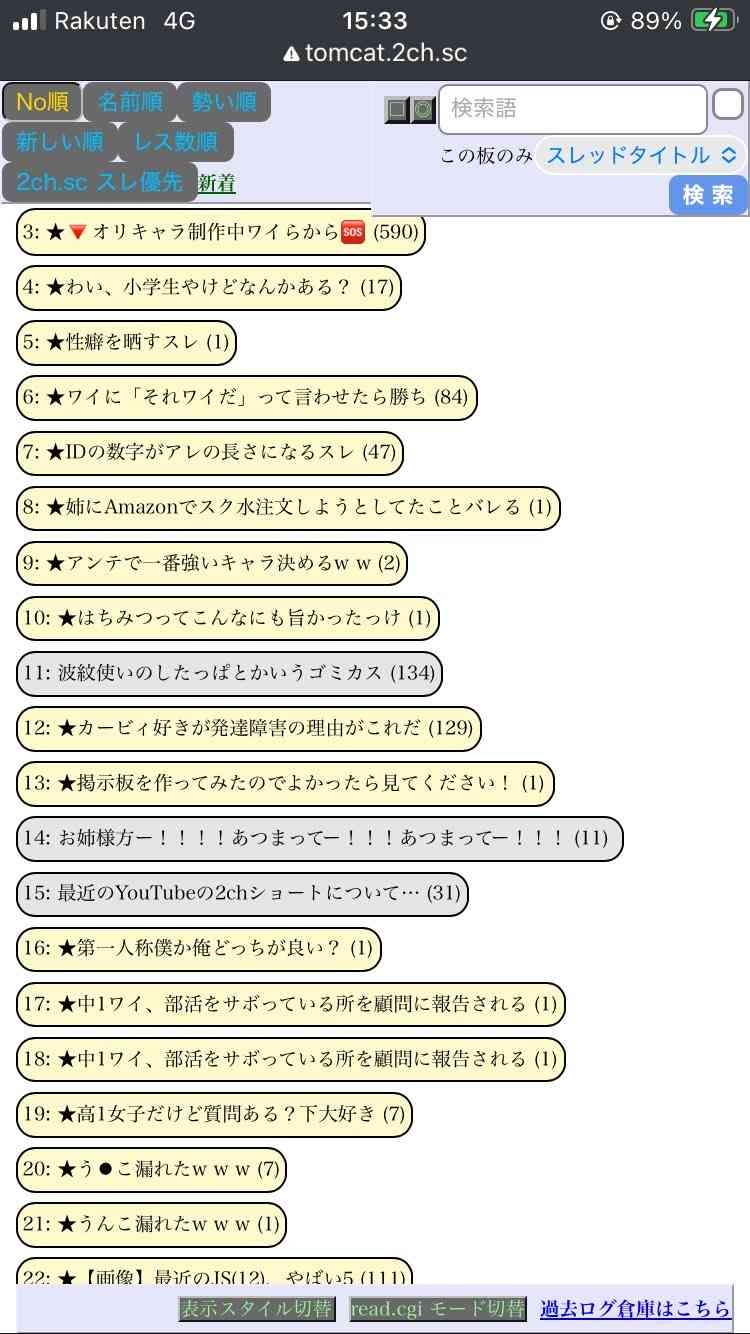Image resolution: width=750 pixels, height=1334 pixels.
Task: Tap the 検索 search button
Action: coord(707,195)
